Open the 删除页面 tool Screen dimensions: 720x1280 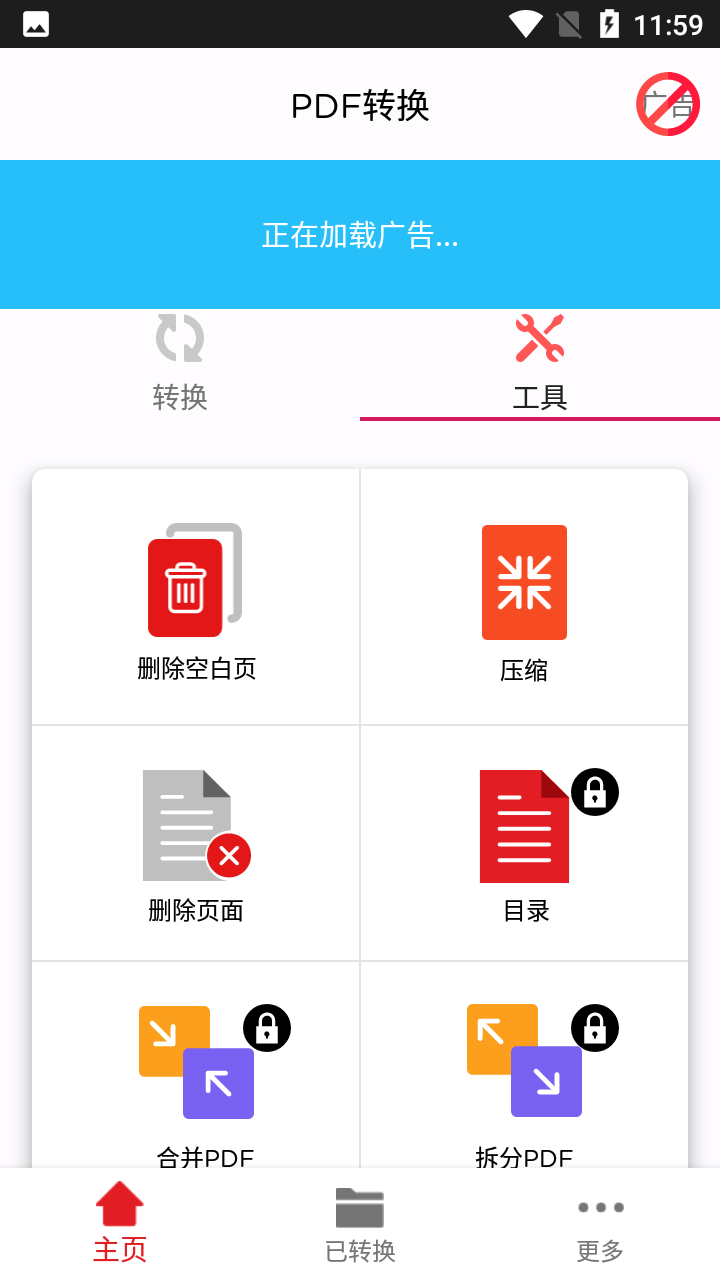tap(196, 843)
